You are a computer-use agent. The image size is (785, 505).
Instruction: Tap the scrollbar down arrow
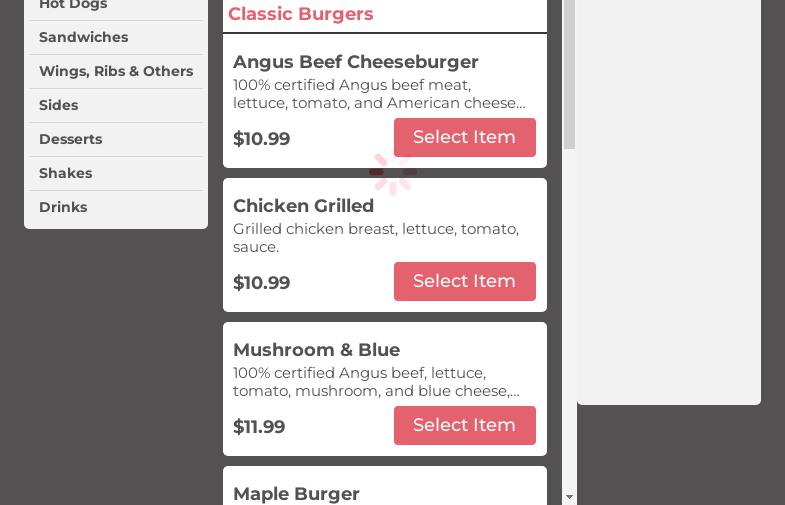pyautogui.click(x=569, y=497)
